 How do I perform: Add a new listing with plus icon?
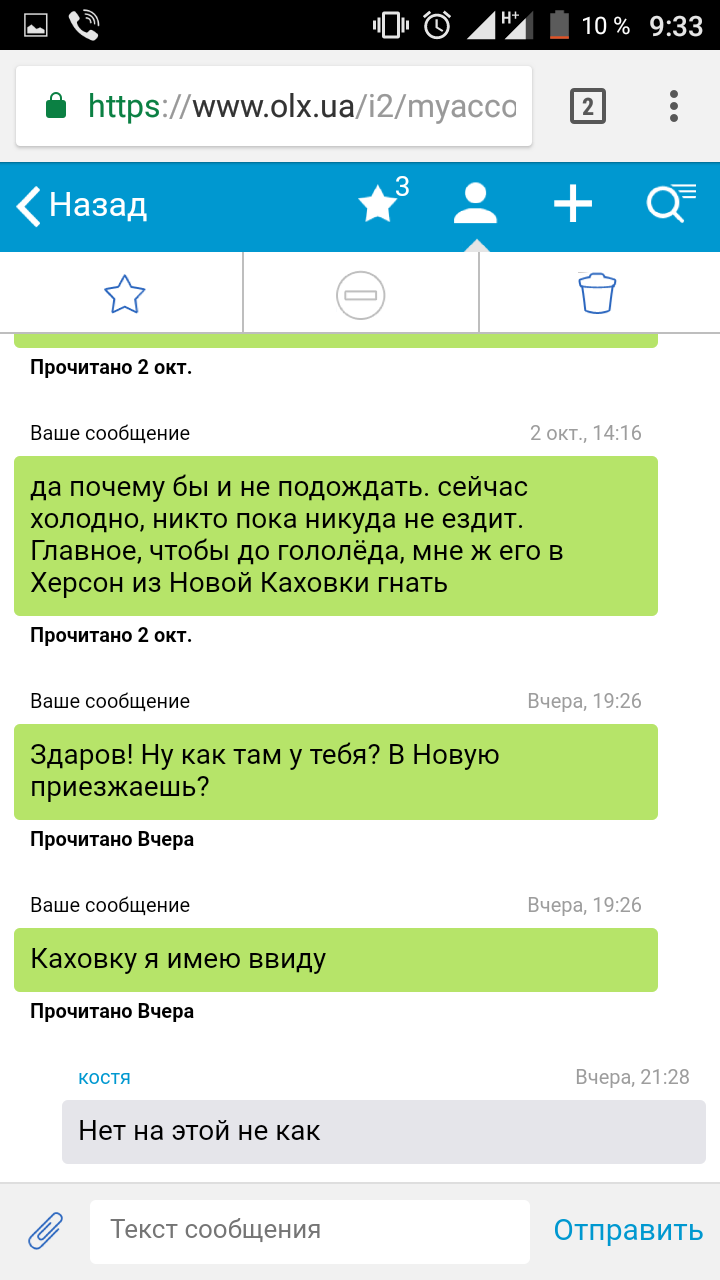coord(573,204)
